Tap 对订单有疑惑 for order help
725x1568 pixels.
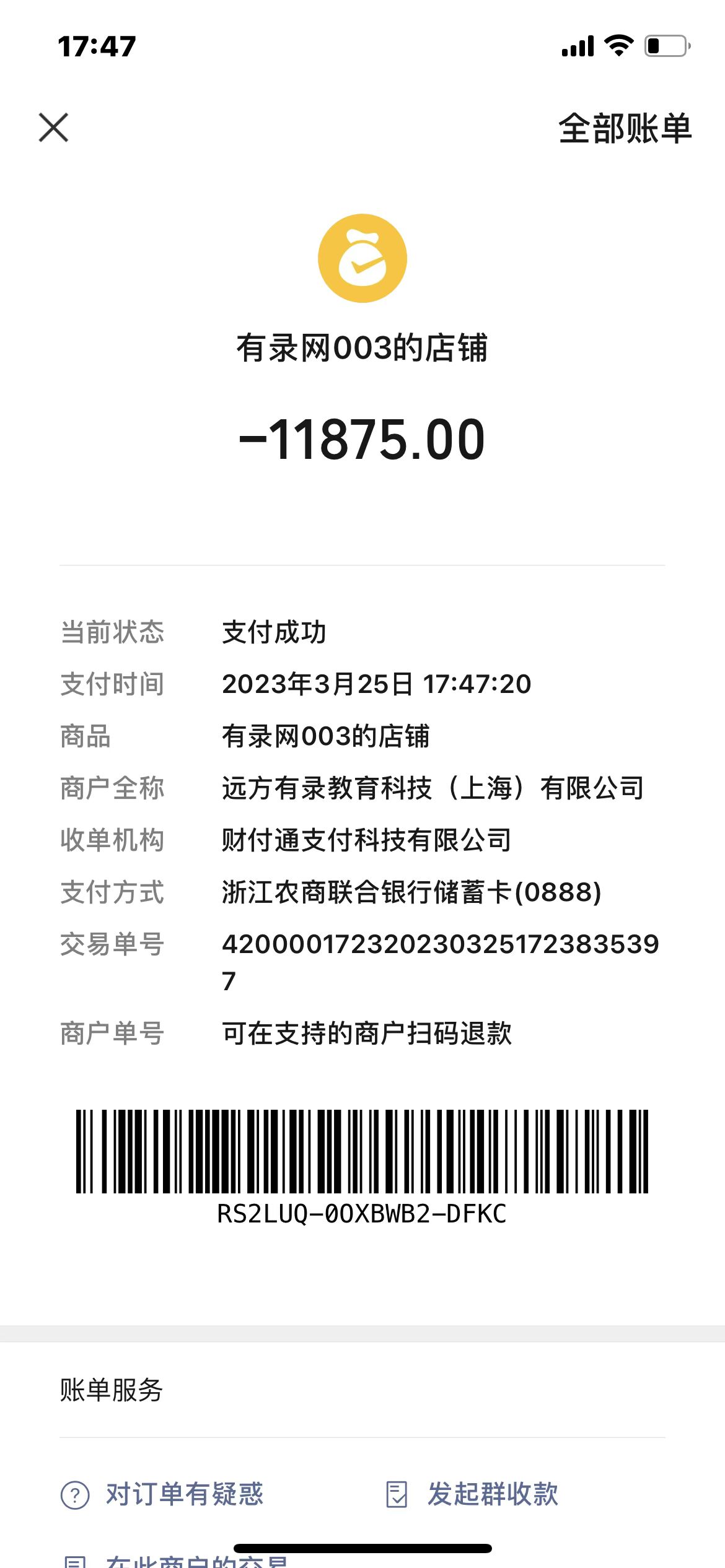162,1494
